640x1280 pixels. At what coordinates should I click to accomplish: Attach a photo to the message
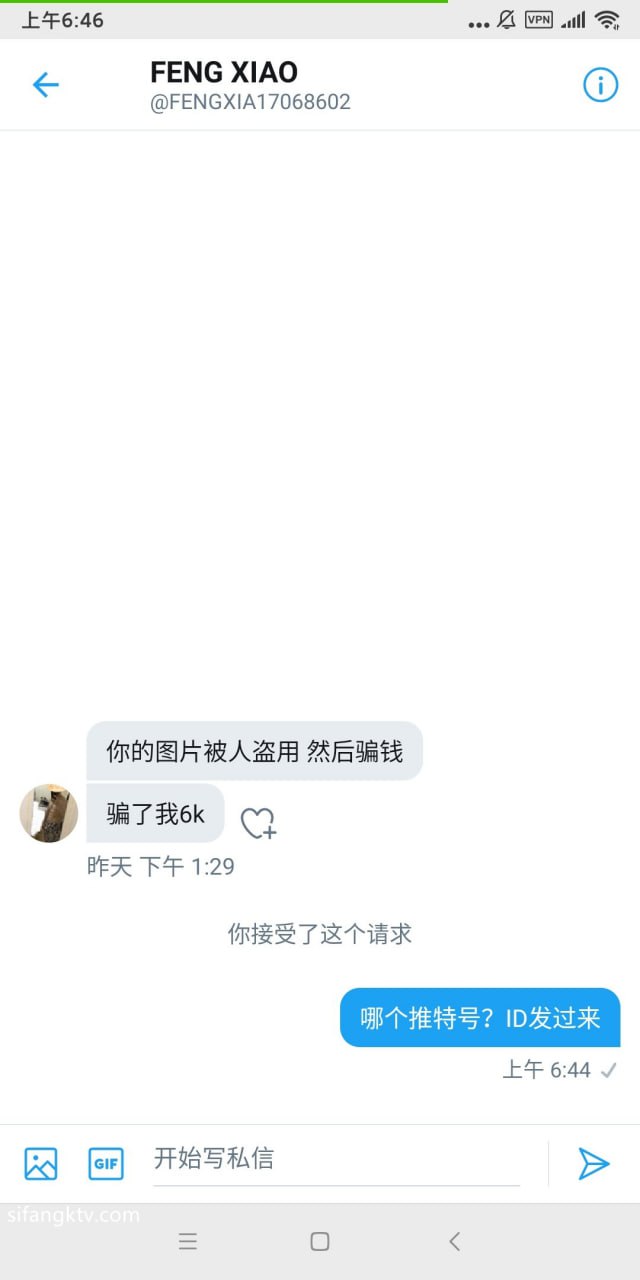[41, 1163]
